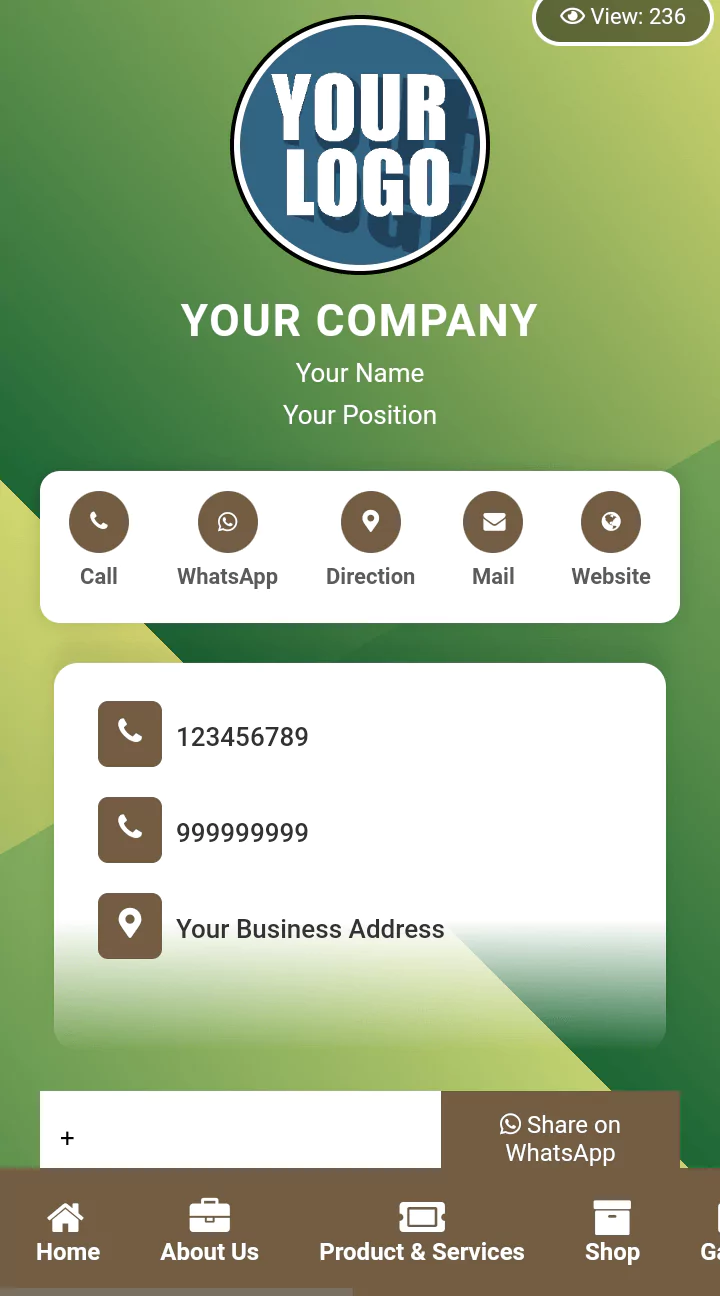720x1296 pixels.
Task: Dial the number 999999999
Action: [x=242, y=833]
